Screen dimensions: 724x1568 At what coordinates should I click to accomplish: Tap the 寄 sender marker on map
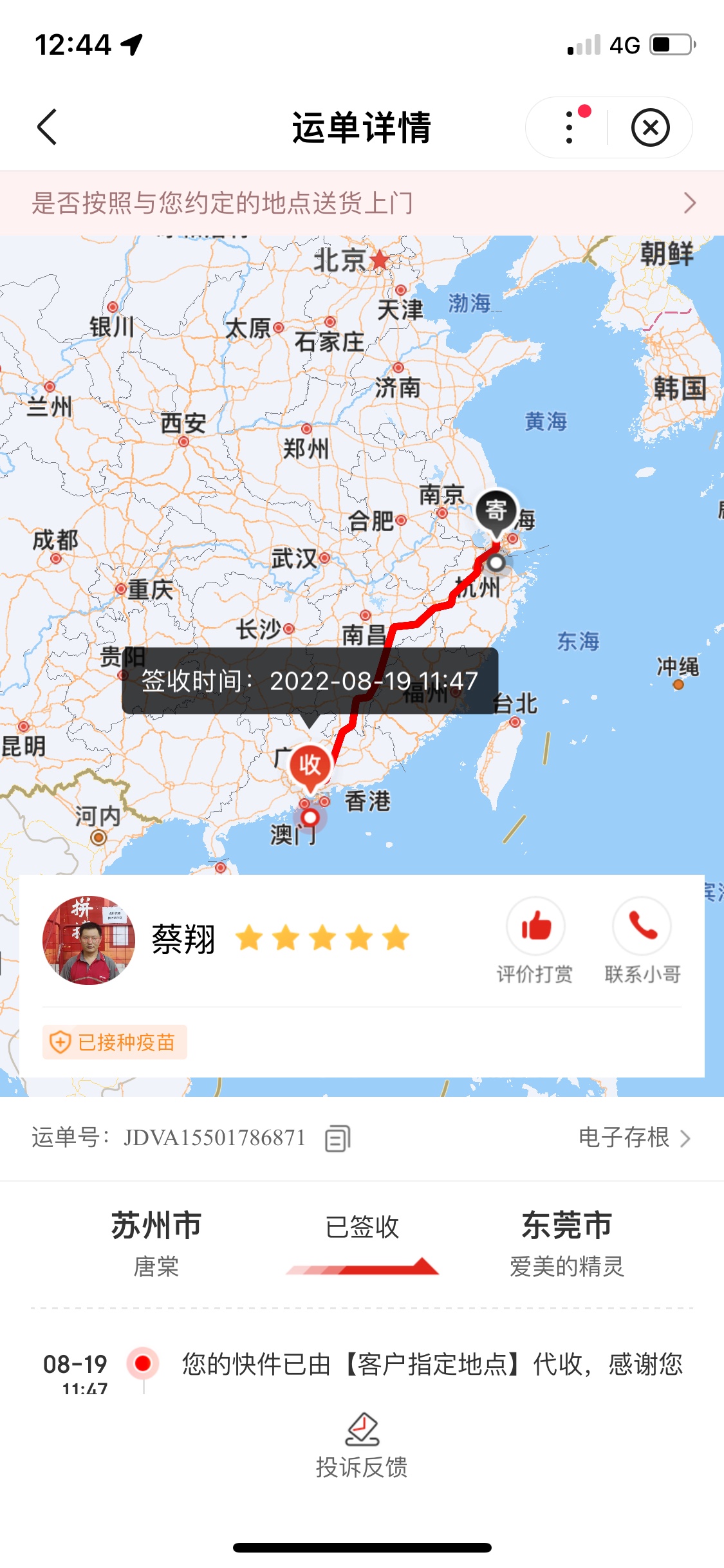tap(496, 510)
